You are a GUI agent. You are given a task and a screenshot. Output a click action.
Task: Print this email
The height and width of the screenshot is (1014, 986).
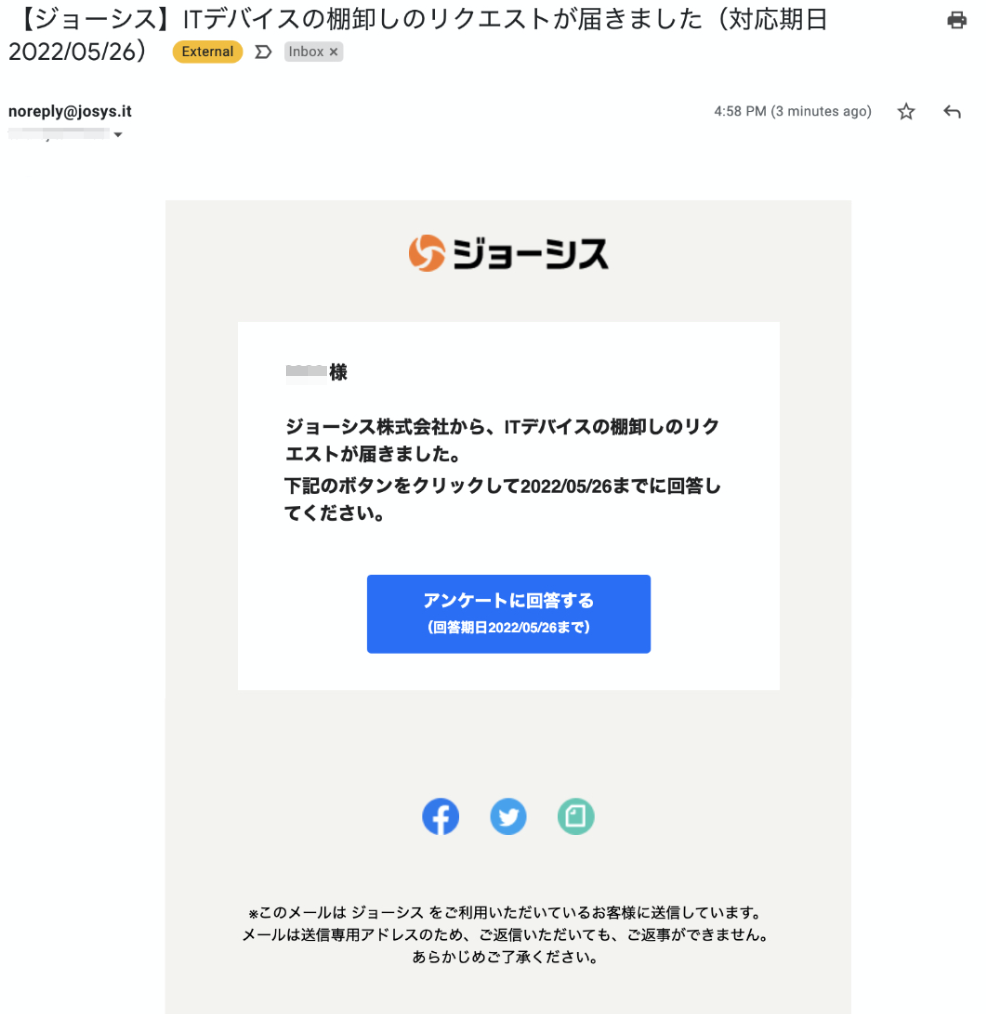tap(957, 20)
